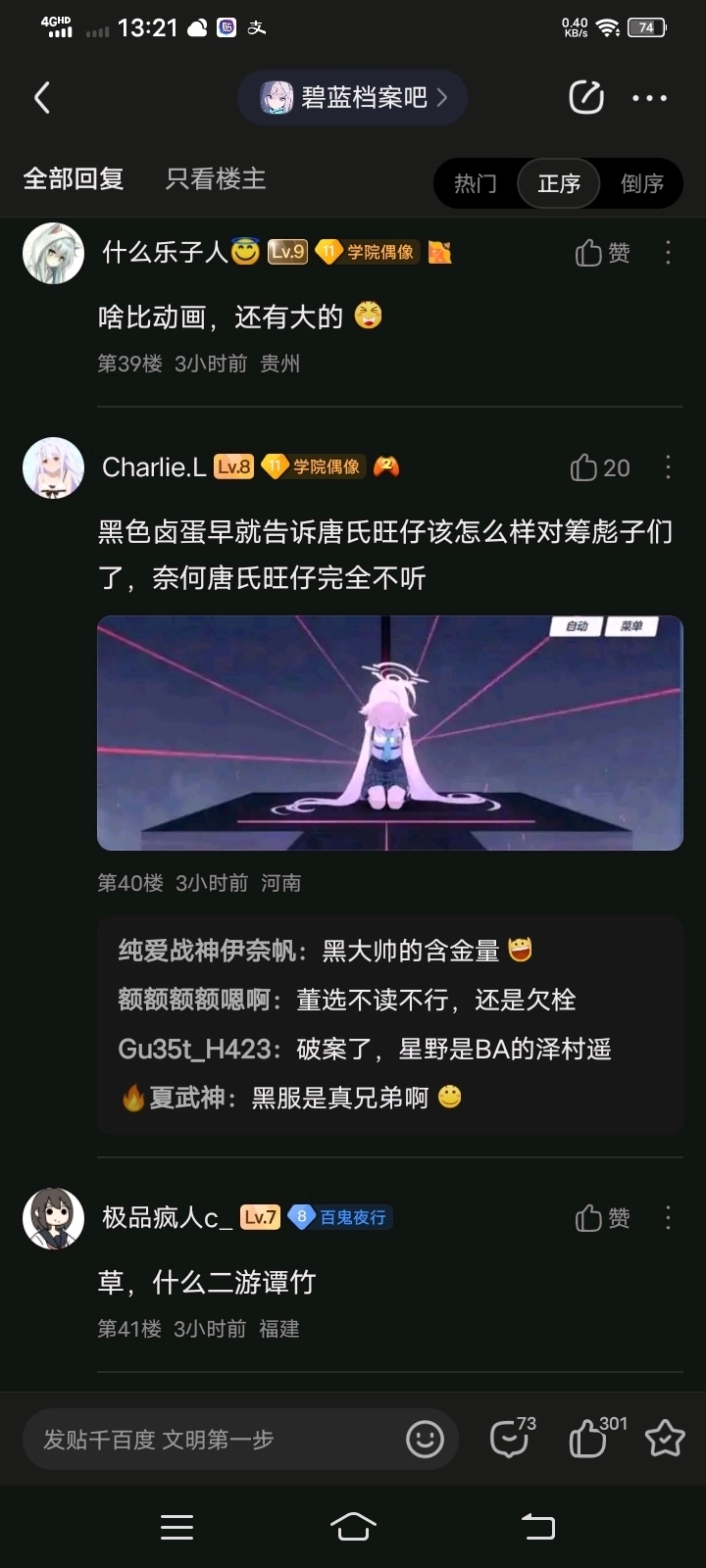Switch to the 全部回复 tab
Screen dimensions: 706x1568
pos(74,179)
